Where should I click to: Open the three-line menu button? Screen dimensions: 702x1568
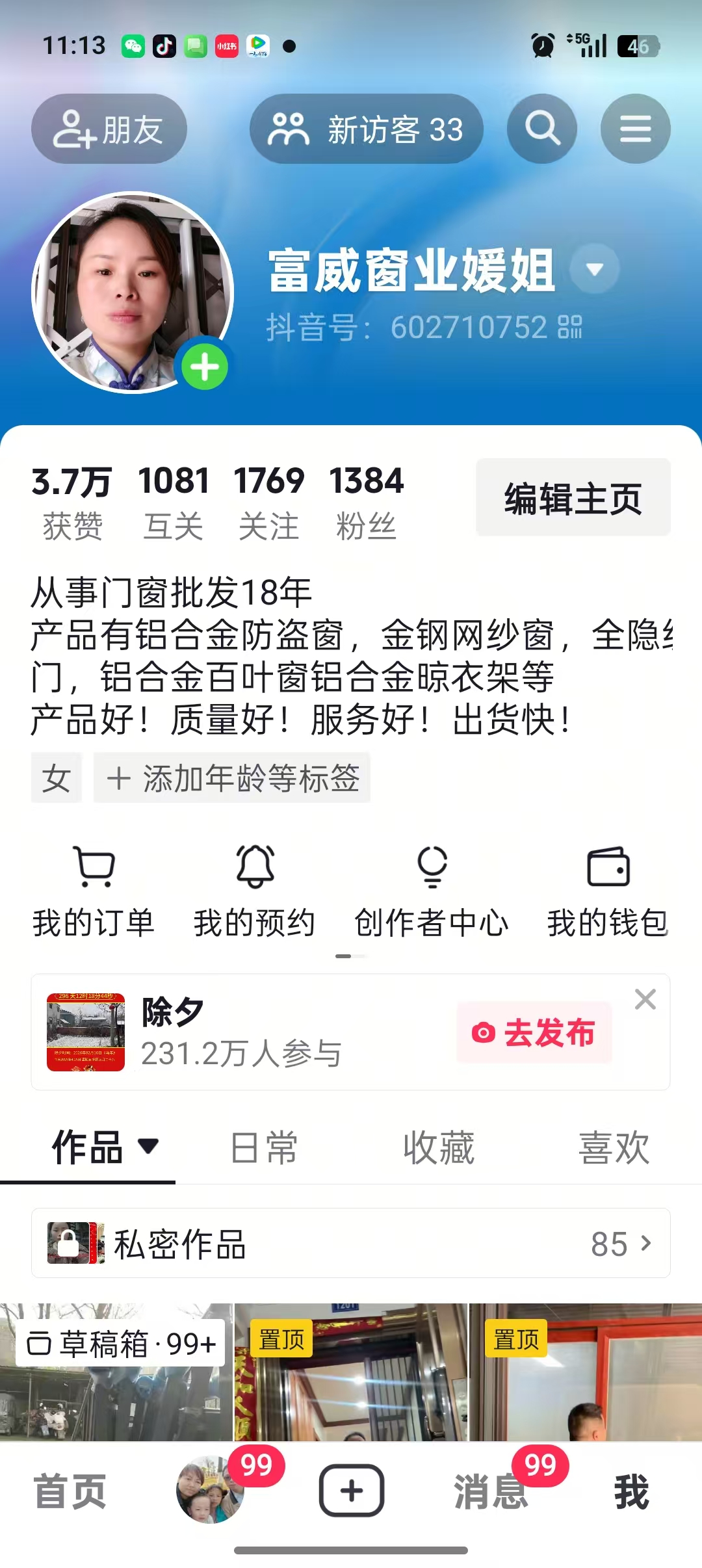[635, 128]
